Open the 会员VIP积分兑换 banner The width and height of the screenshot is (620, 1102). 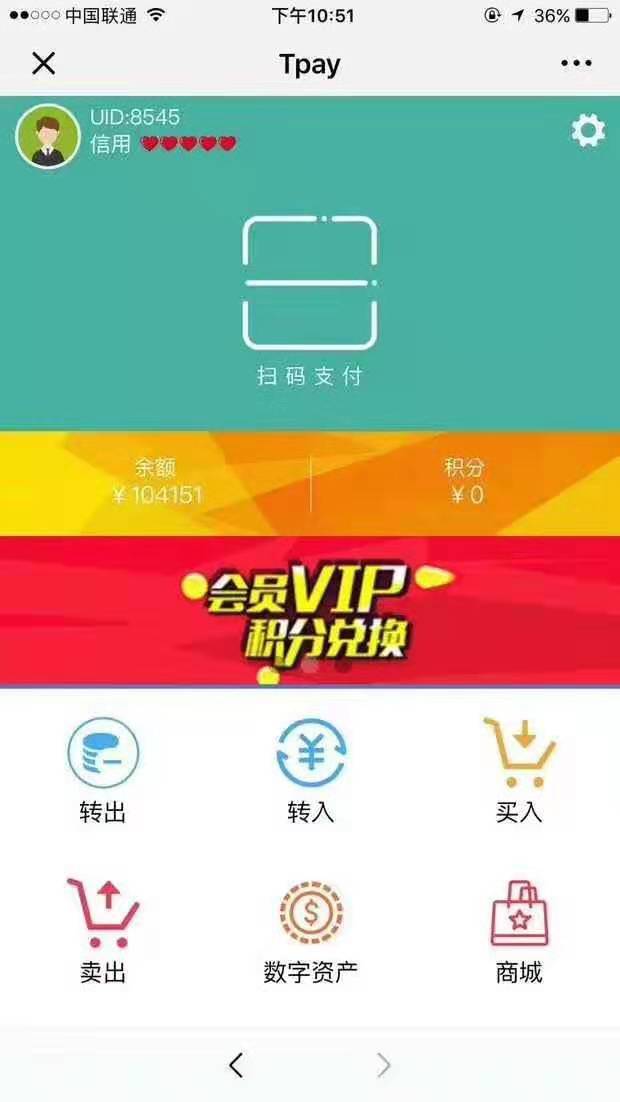tap(310, 610)
